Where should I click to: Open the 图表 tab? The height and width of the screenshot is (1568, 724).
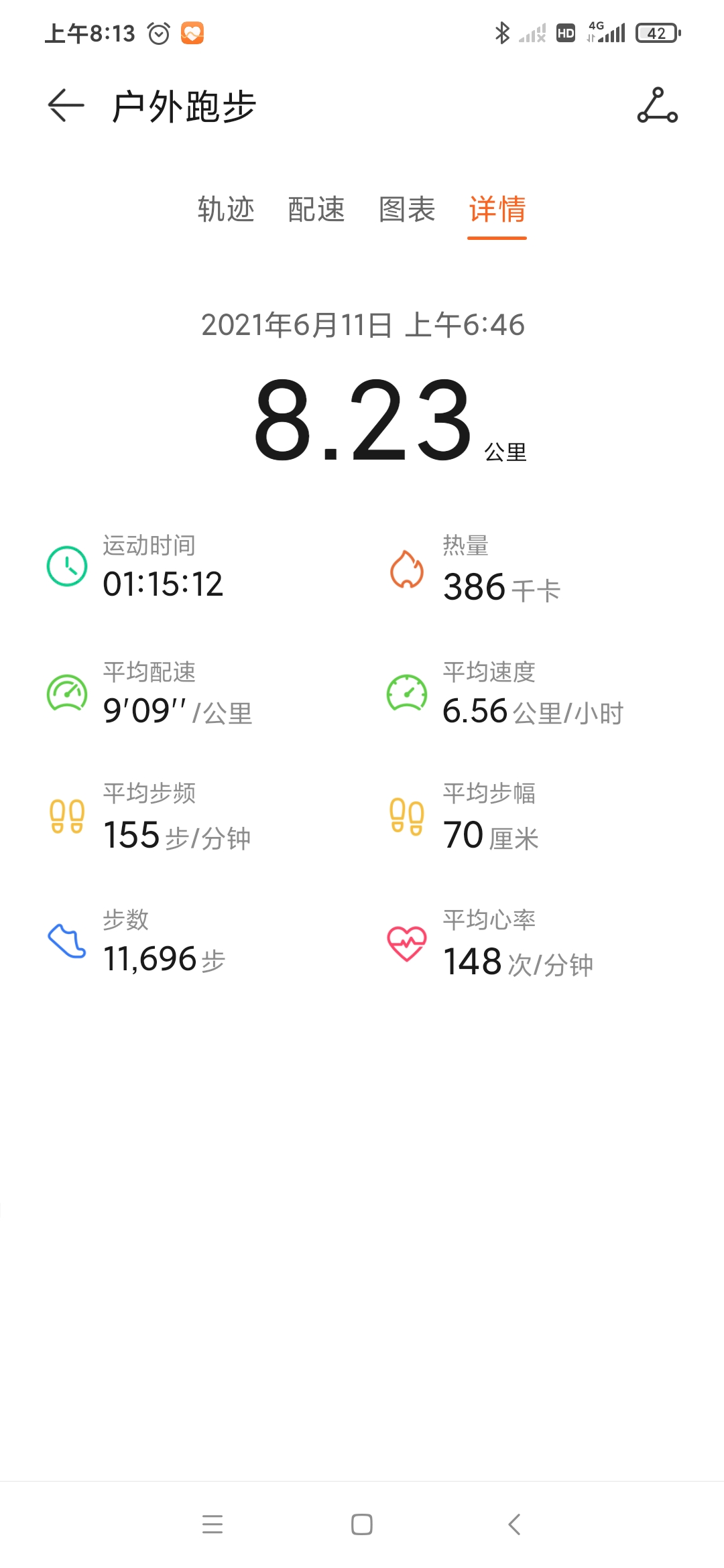pyautogui.click(x=407, y=209)
